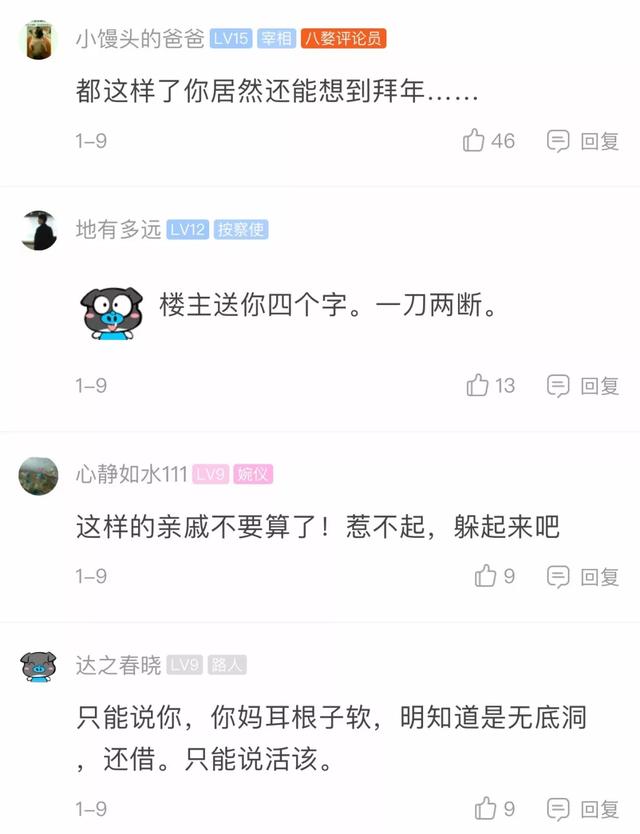
Task: Reply to 心静如水111's comment
Action: point(585,576)
